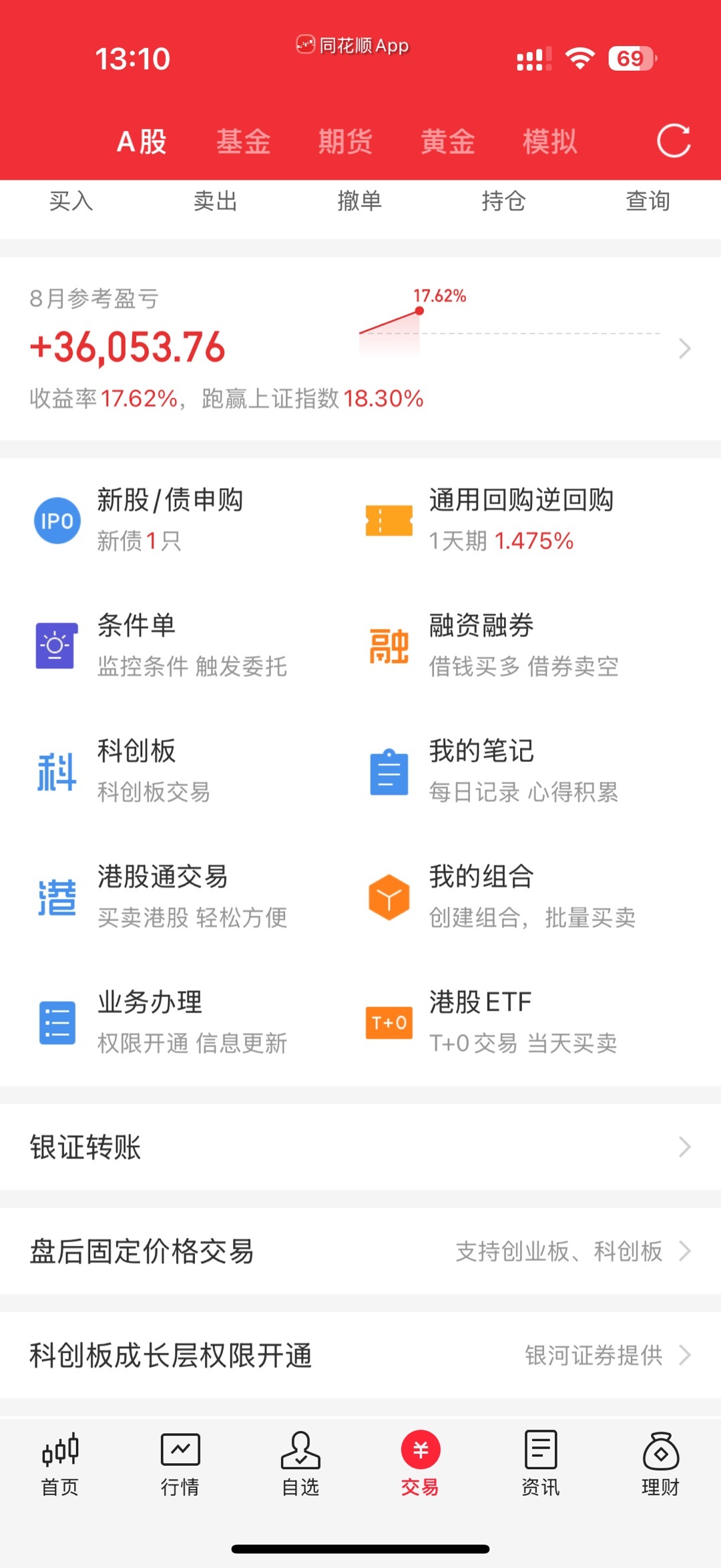This screenshot has height=1568, width=721.
Task: Open 盘后固定价格交易 row
Action: pos(360,1251)
